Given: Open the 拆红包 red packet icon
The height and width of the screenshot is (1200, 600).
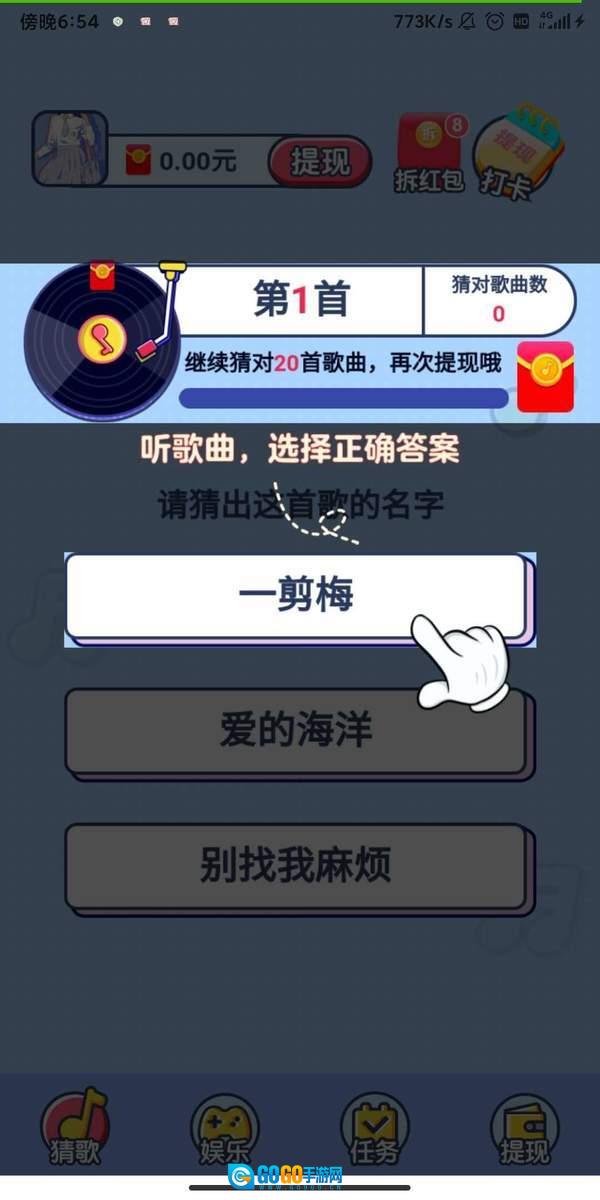Looking at the screenshot, I should point(430,152).
